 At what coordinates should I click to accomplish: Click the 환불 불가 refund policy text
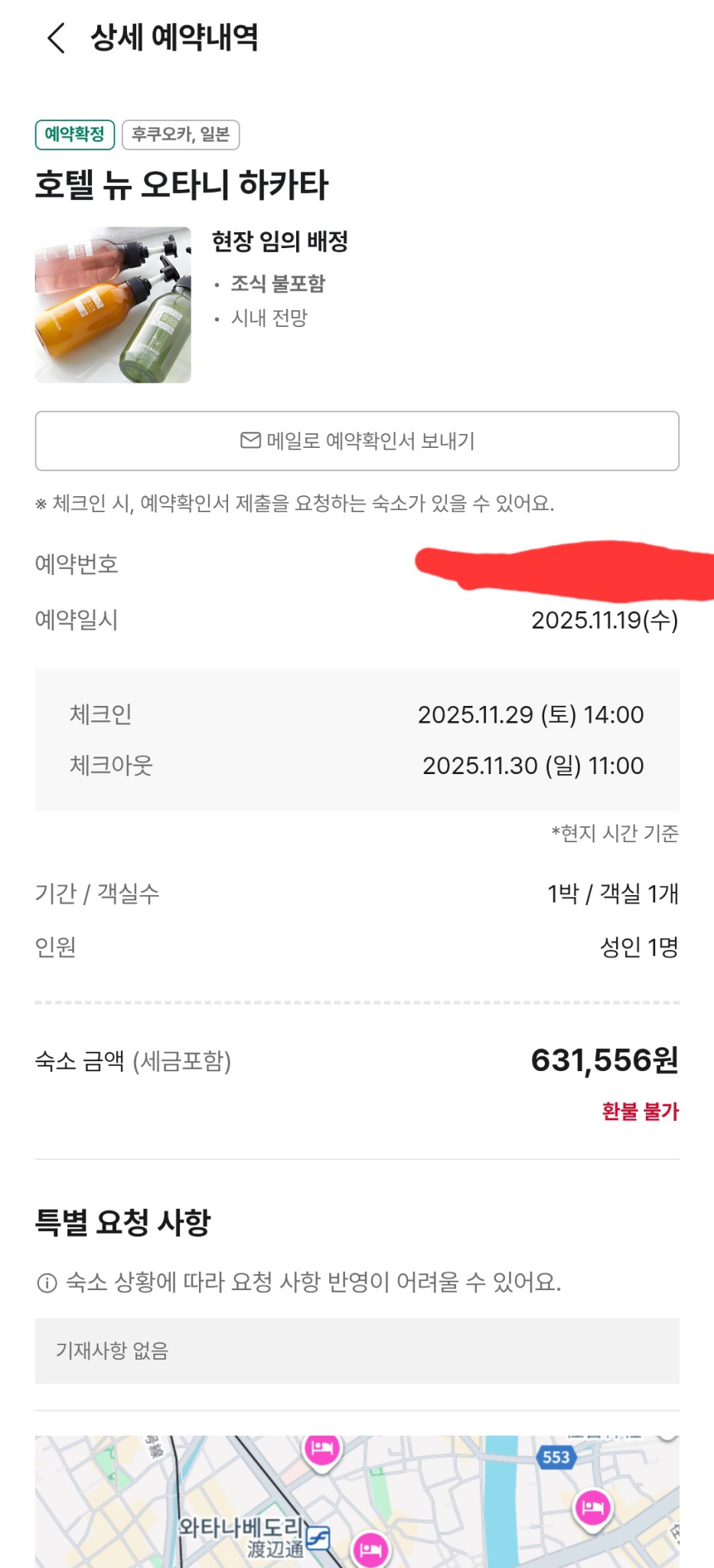coord(643,1111)
